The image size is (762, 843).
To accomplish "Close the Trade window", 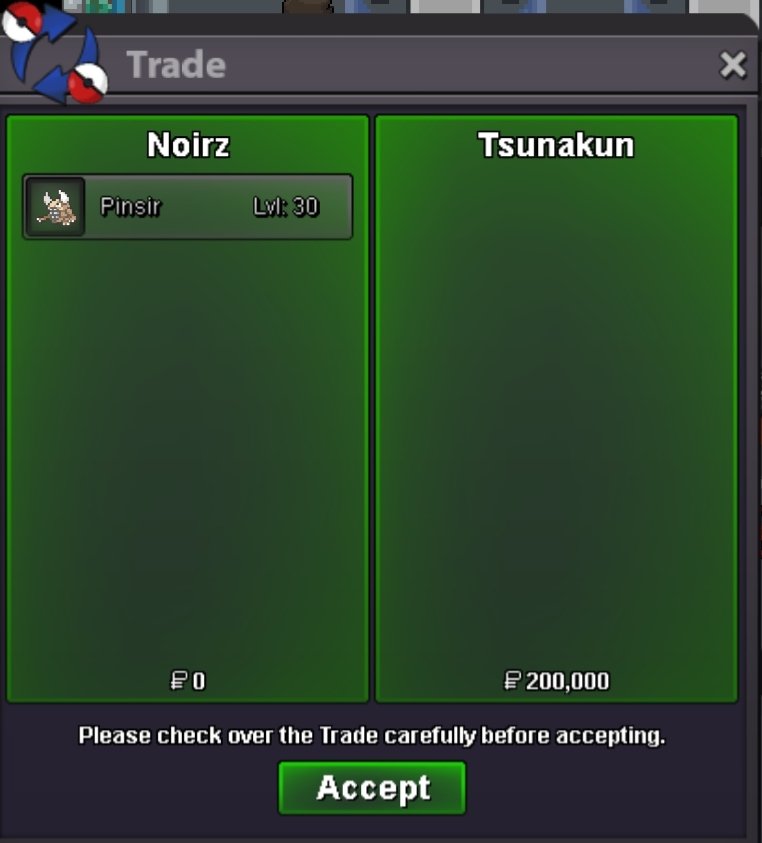I will pos(733,66).
